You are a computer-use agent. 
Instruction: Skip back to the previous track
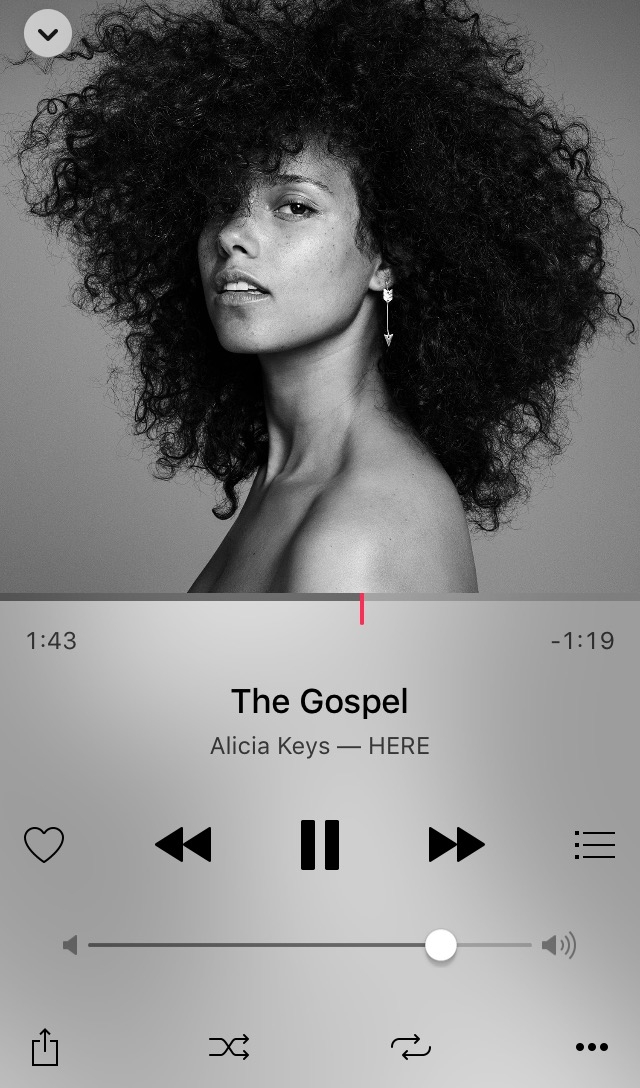pos(184,845)
